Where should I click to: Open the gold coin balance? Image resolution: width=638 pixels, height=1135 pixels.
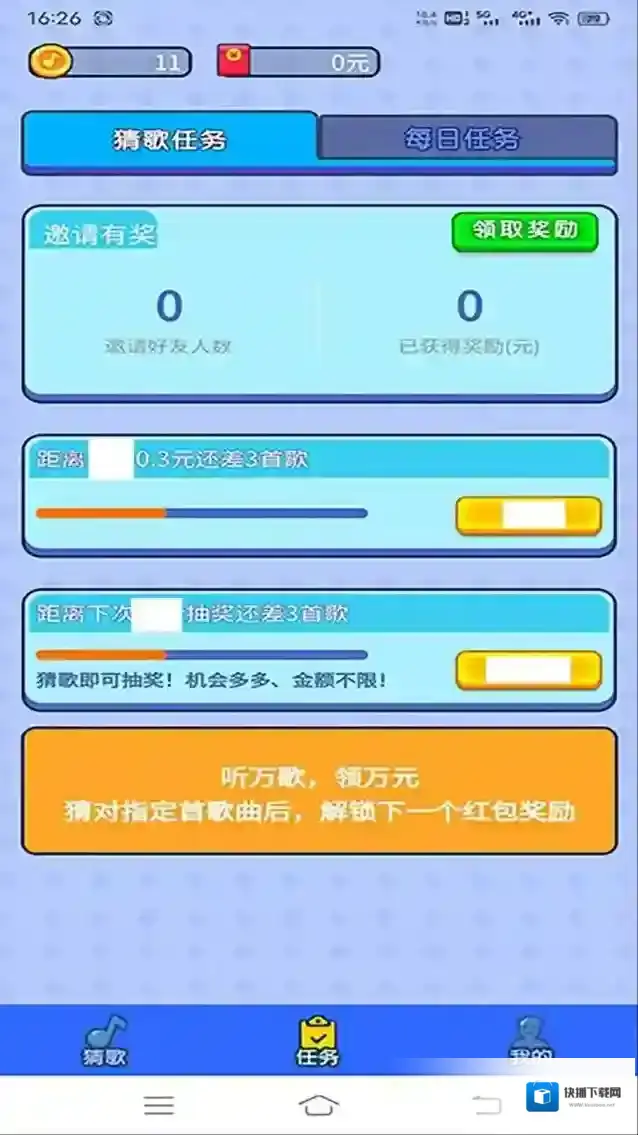[110, 62]
